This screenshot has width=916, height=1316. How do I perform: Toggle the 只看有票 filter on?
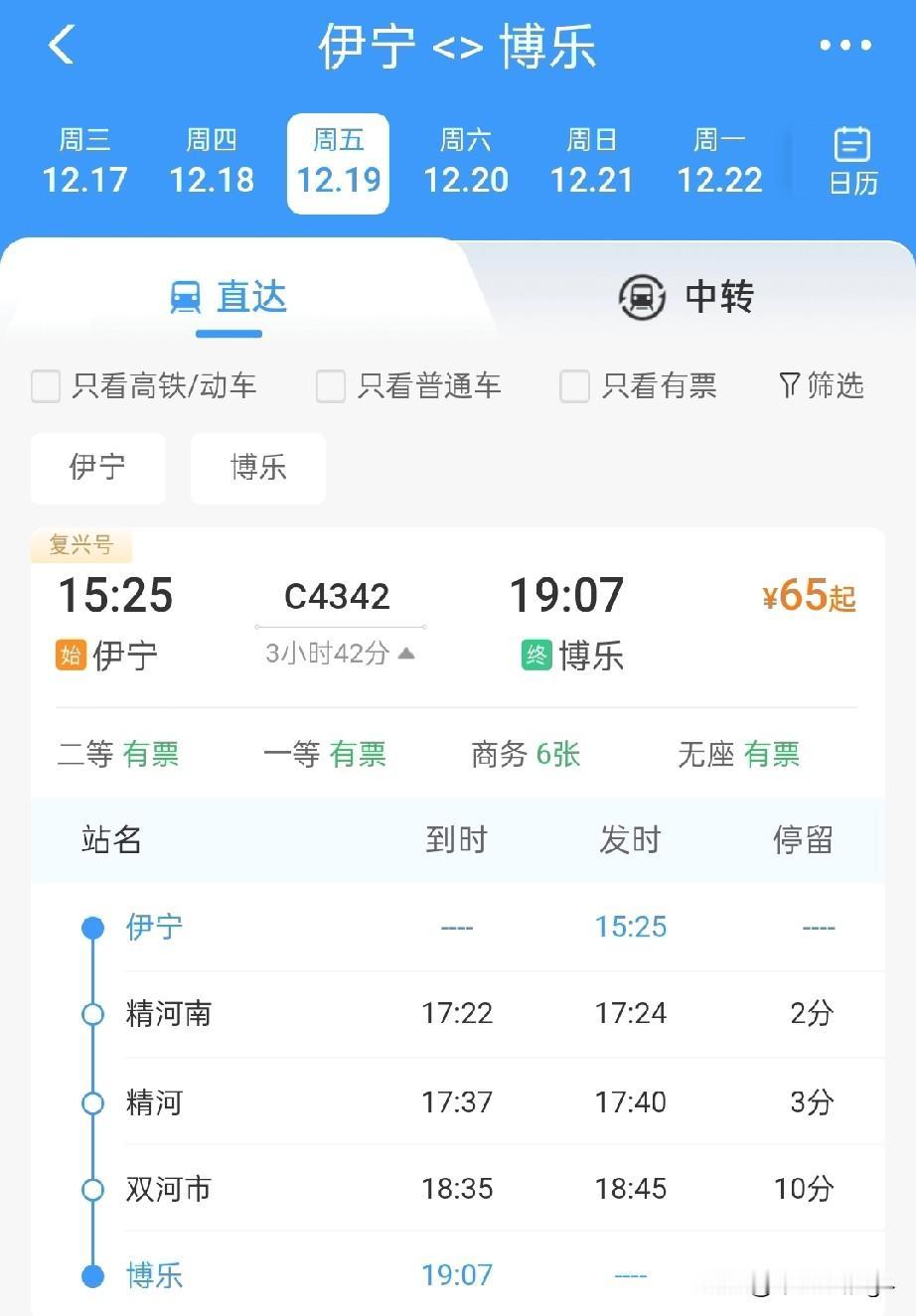(x=575, y=386)
